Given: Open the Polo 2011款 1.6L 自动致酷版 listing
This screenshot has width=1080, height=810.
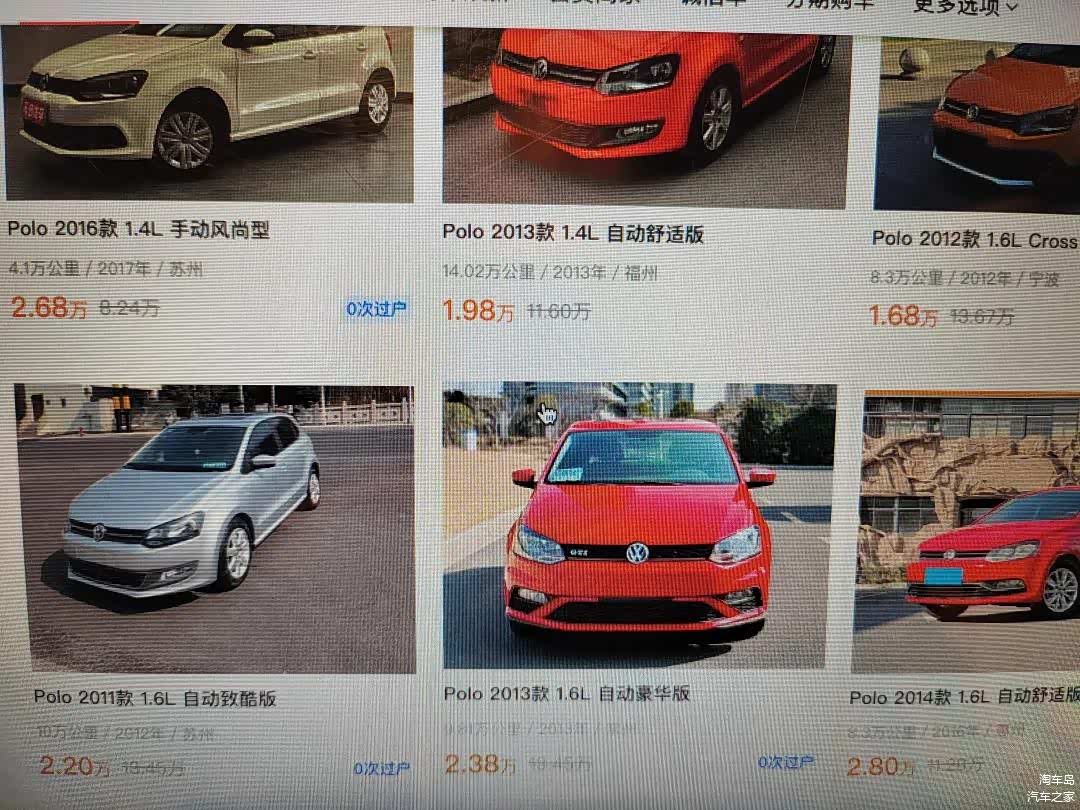Looking at the screenshot, I should (155, 698).
